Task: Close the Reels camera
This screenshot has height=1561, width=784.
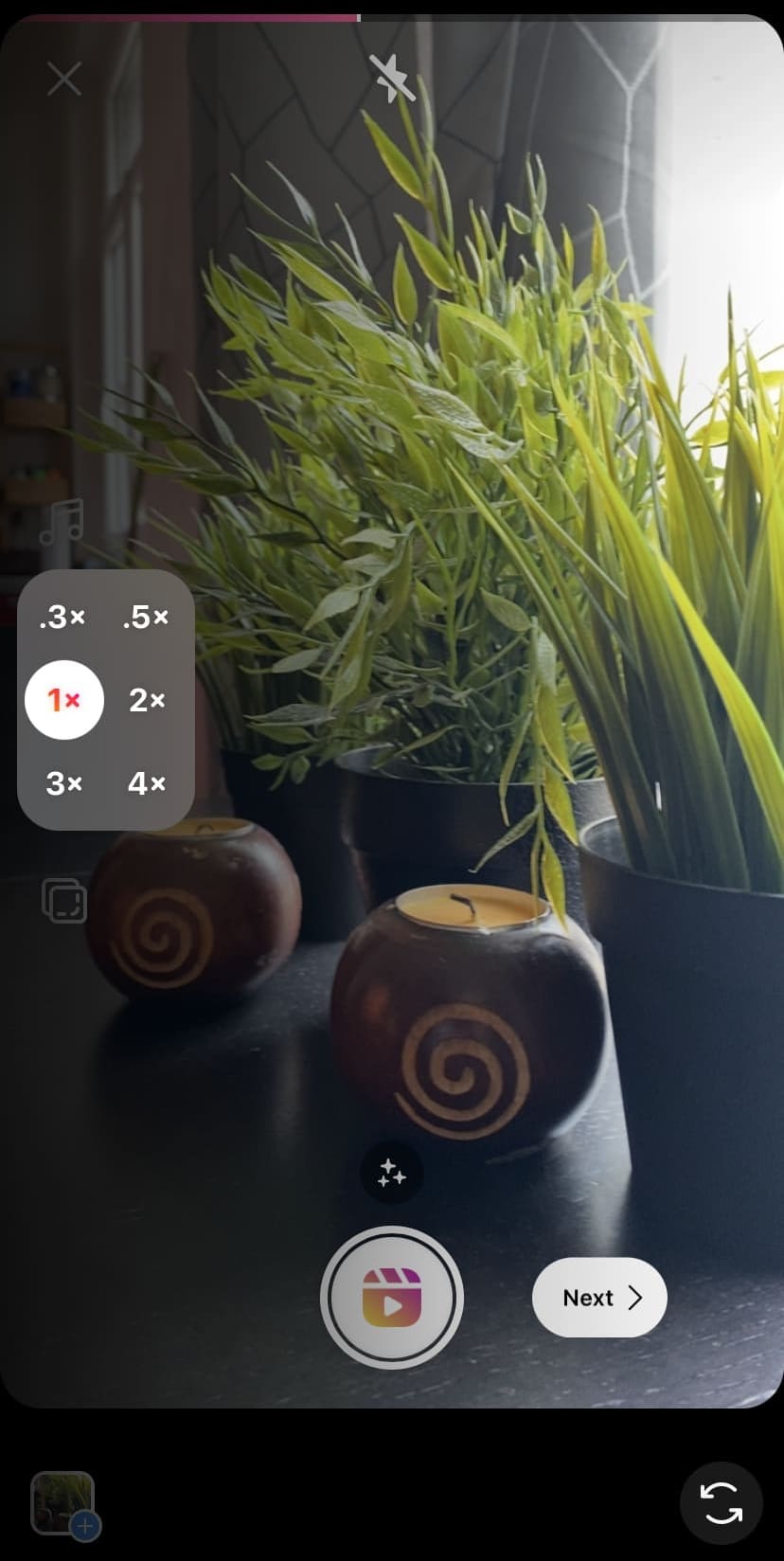Action: click(x=64, y=79)
